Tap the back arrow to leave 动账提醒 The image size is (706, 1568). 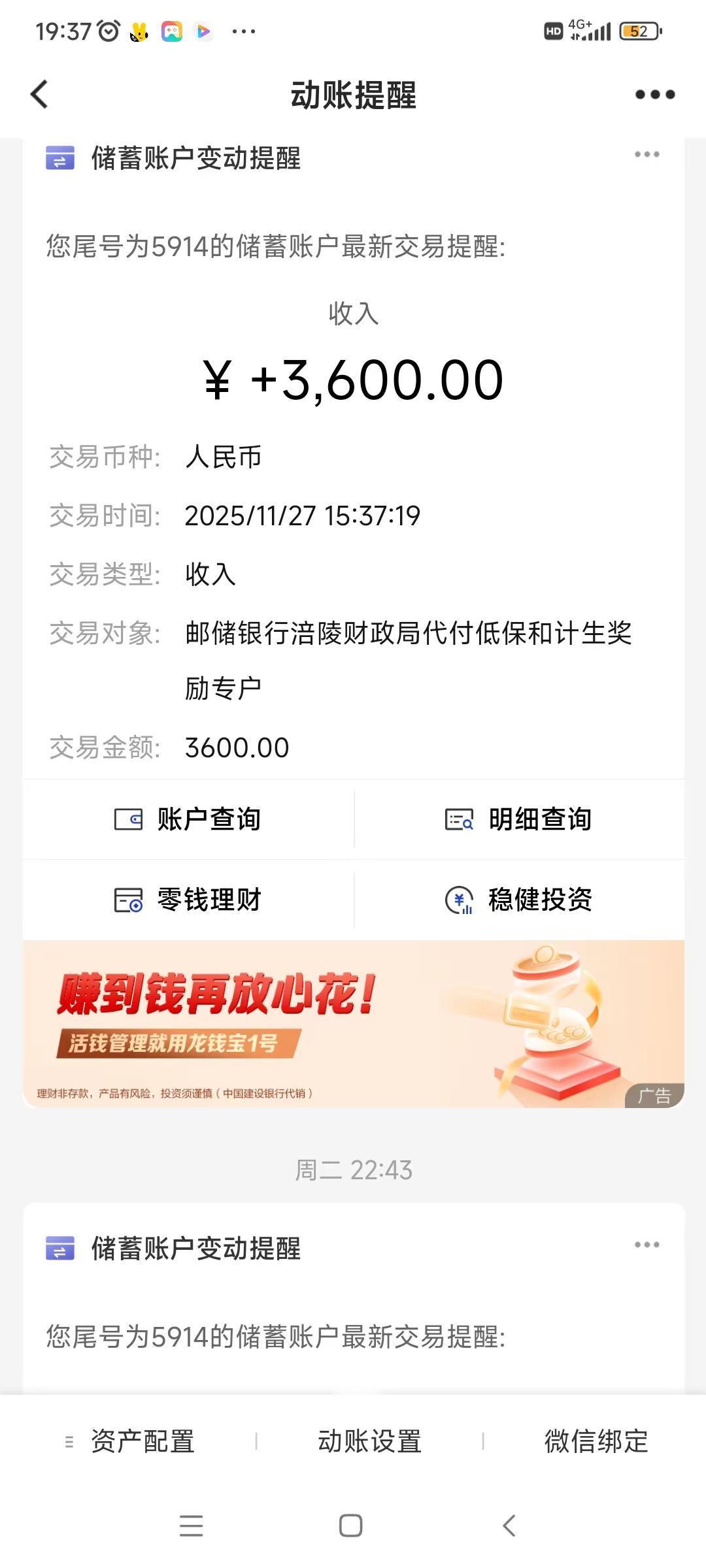[x=39, y=93]
